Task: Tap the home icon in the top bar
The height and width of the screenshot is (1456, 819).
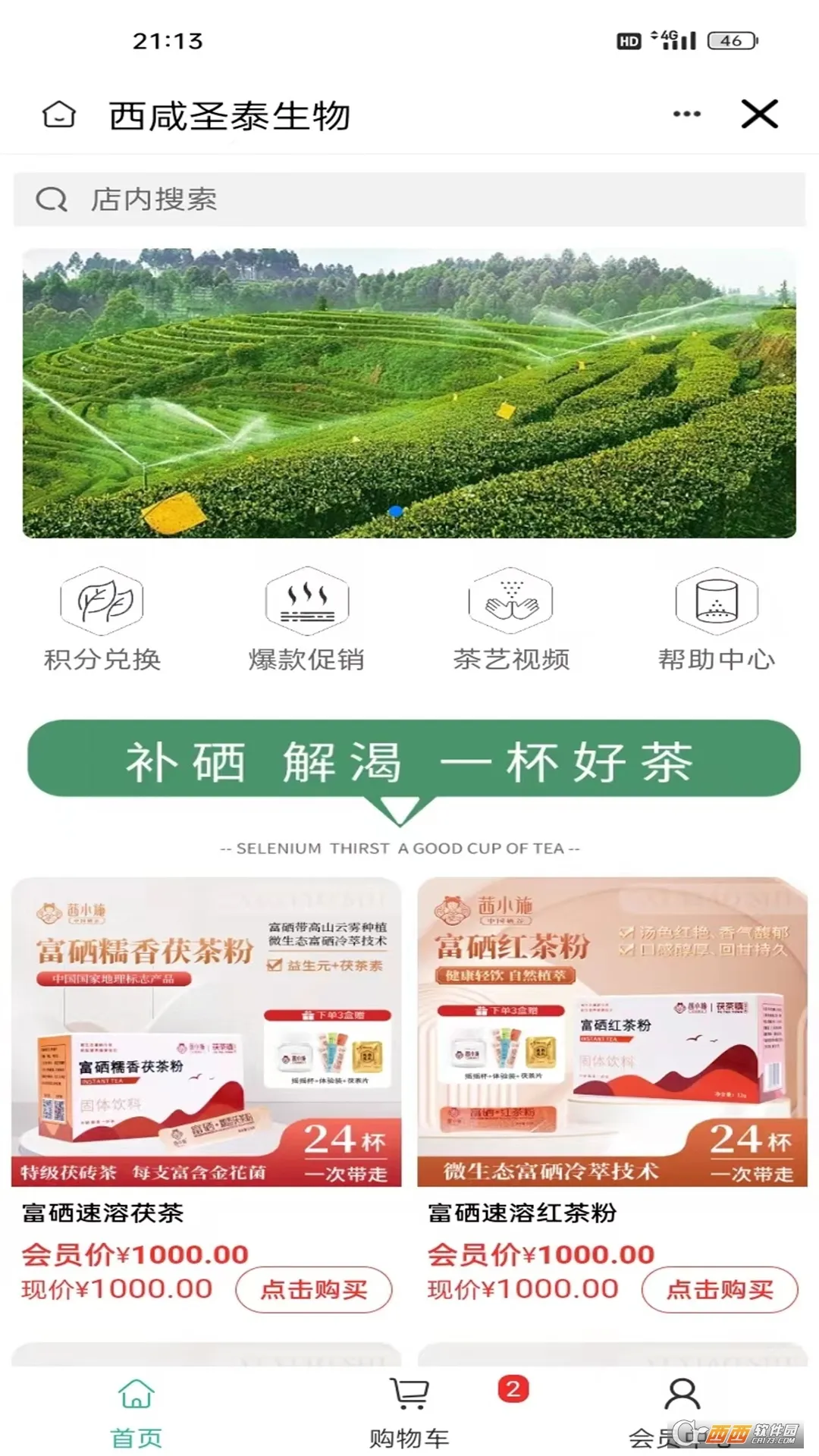Action: [x=58, y=115]
